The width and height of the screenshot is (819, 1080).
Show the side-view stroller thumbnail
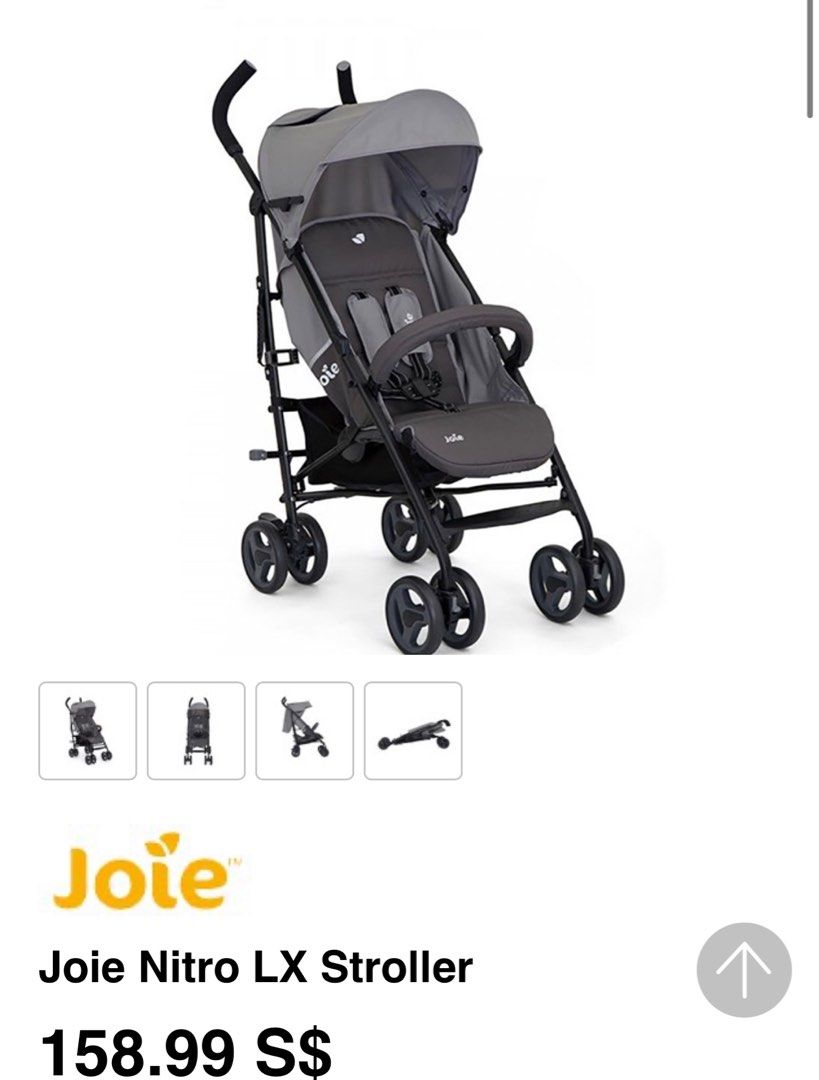click(x=304, y=731)
